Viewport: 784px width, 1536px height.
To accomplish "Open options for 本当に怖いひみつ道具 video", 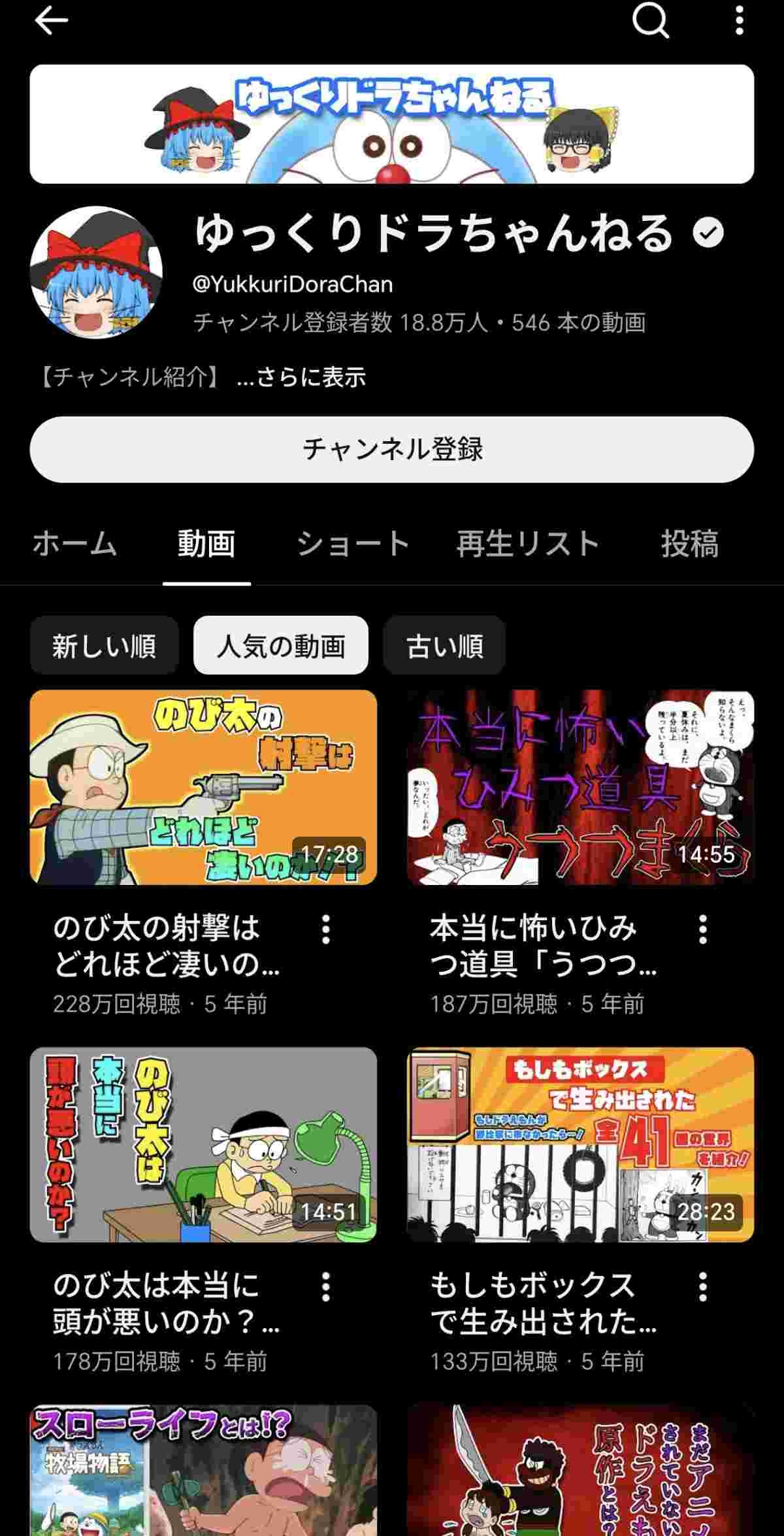I will 703,929.
